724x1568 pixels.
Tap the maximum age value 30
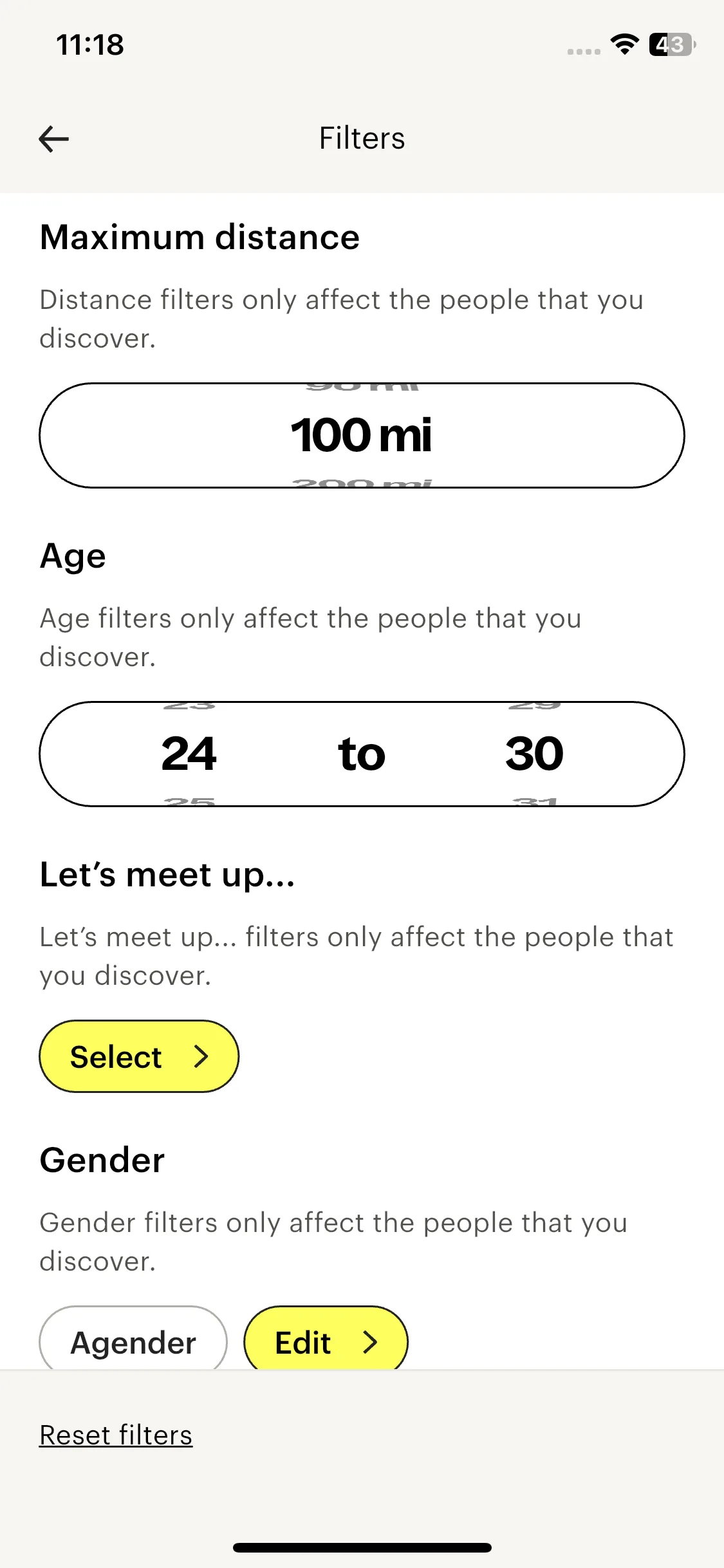click(534, 754)
